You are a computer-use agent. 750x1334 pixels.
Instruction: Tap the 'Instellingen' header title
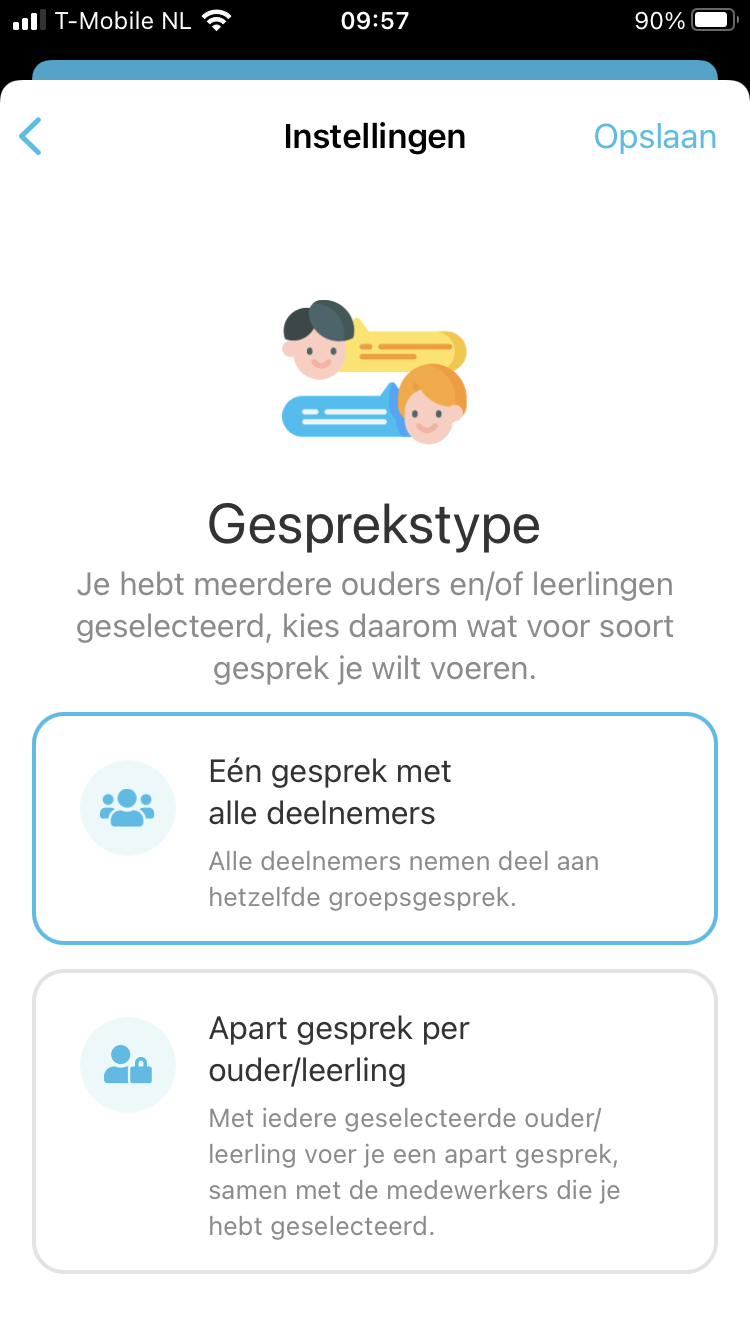375,136
